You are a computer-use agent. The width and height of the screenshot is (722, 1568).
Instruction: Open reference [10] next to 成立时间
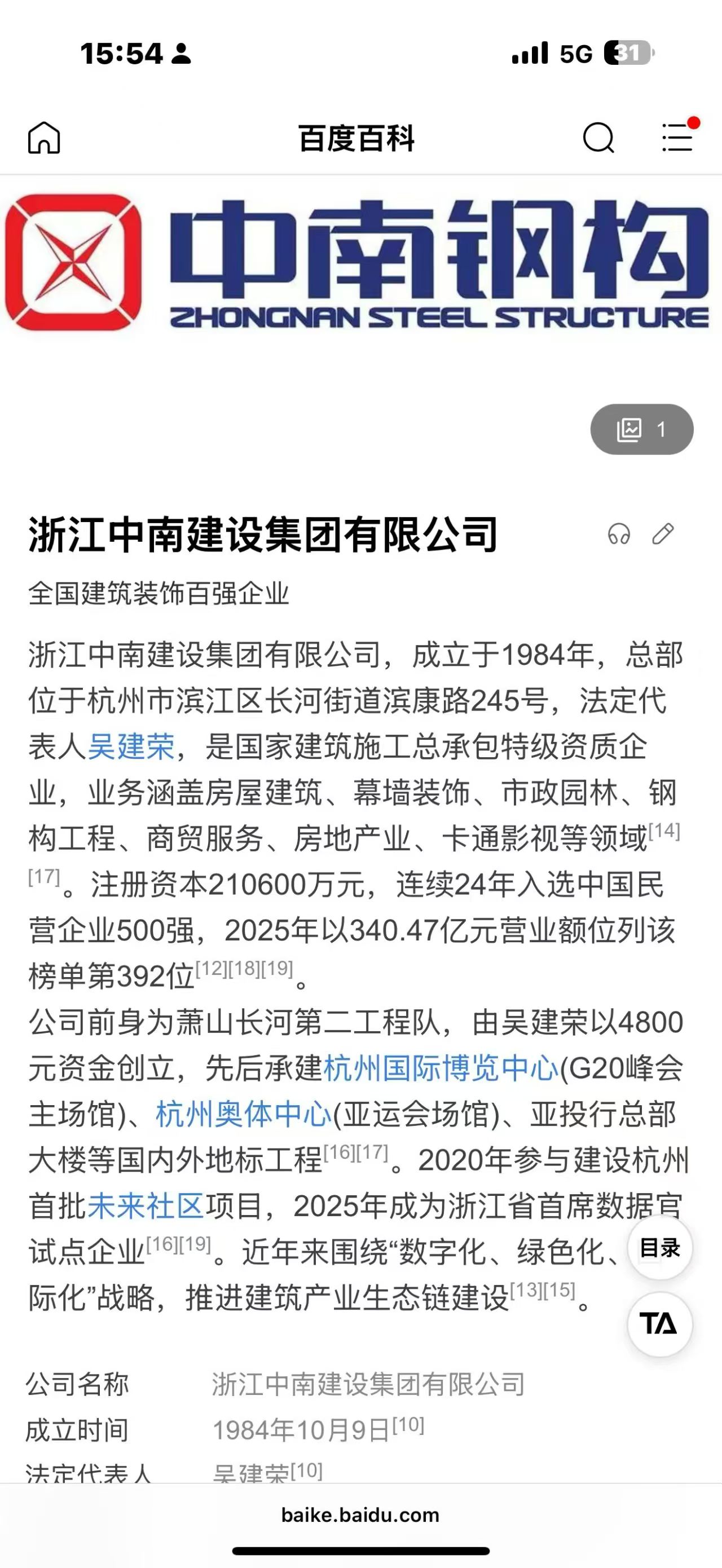(408, 1425)
